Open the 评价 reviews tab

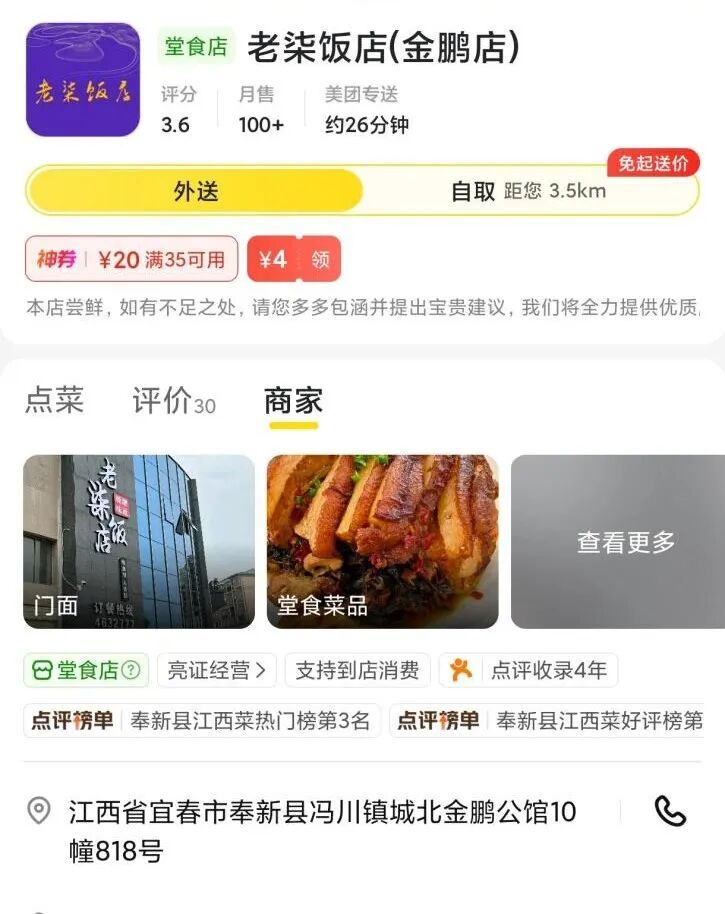click(x=173, y=401)
